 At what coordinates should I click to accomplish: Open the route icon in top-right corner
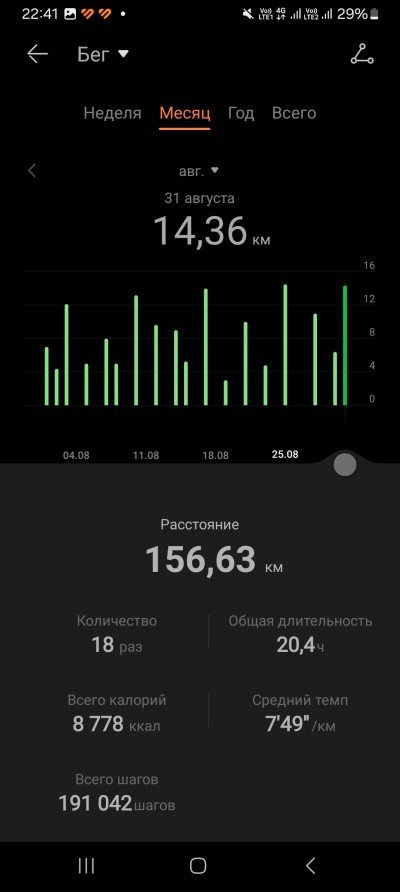coord(362,54)
